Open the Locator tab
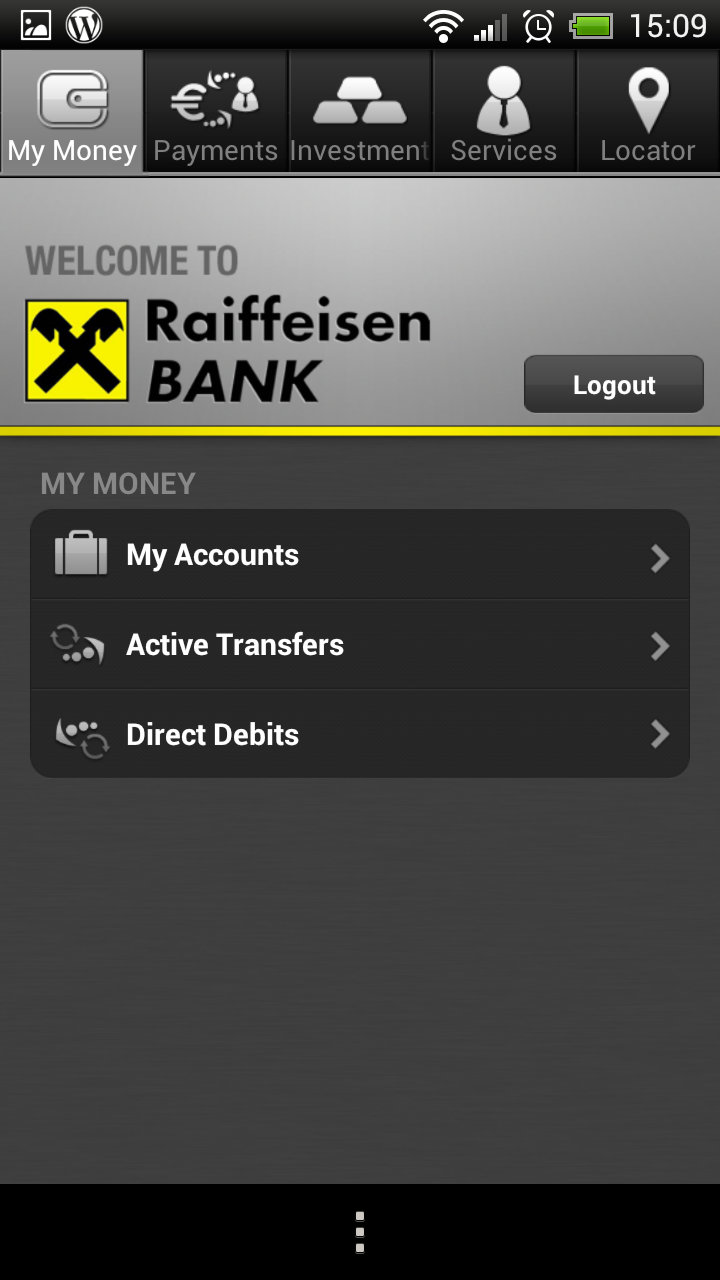 (x=648, y=111)
